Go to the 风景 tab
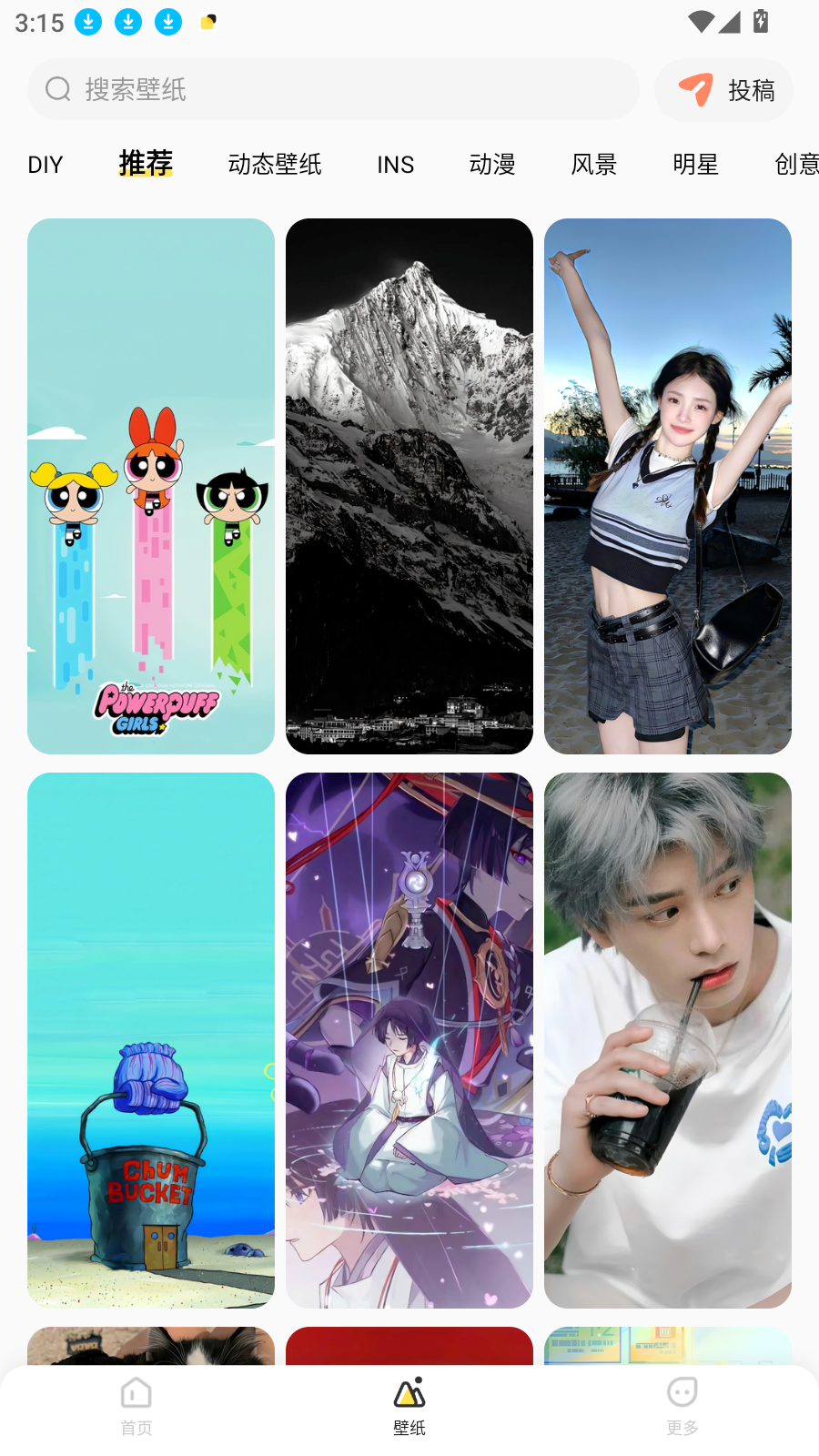Image resolution: width=819 pixels, height=1456 pixels. click(x=594, y=165)
